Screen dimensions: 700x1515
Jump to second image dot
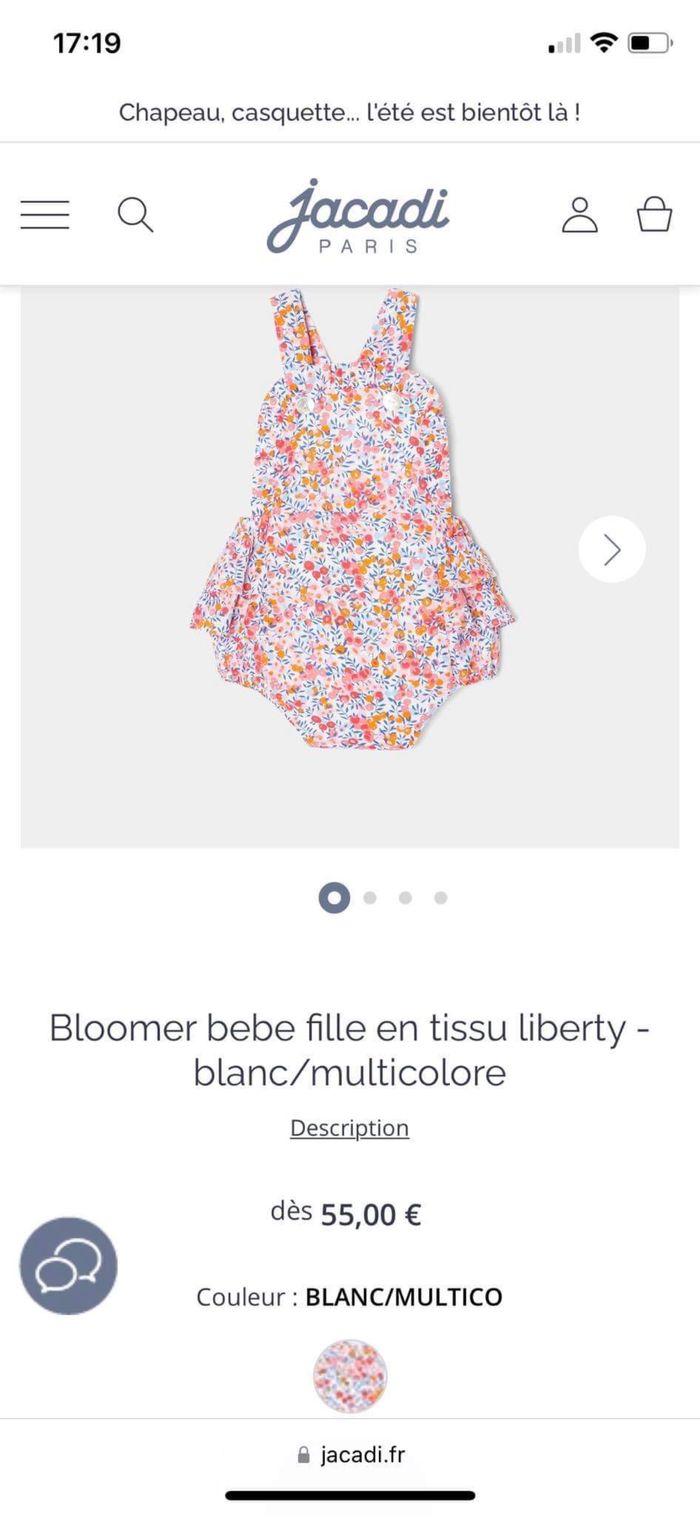pos(370,898)
